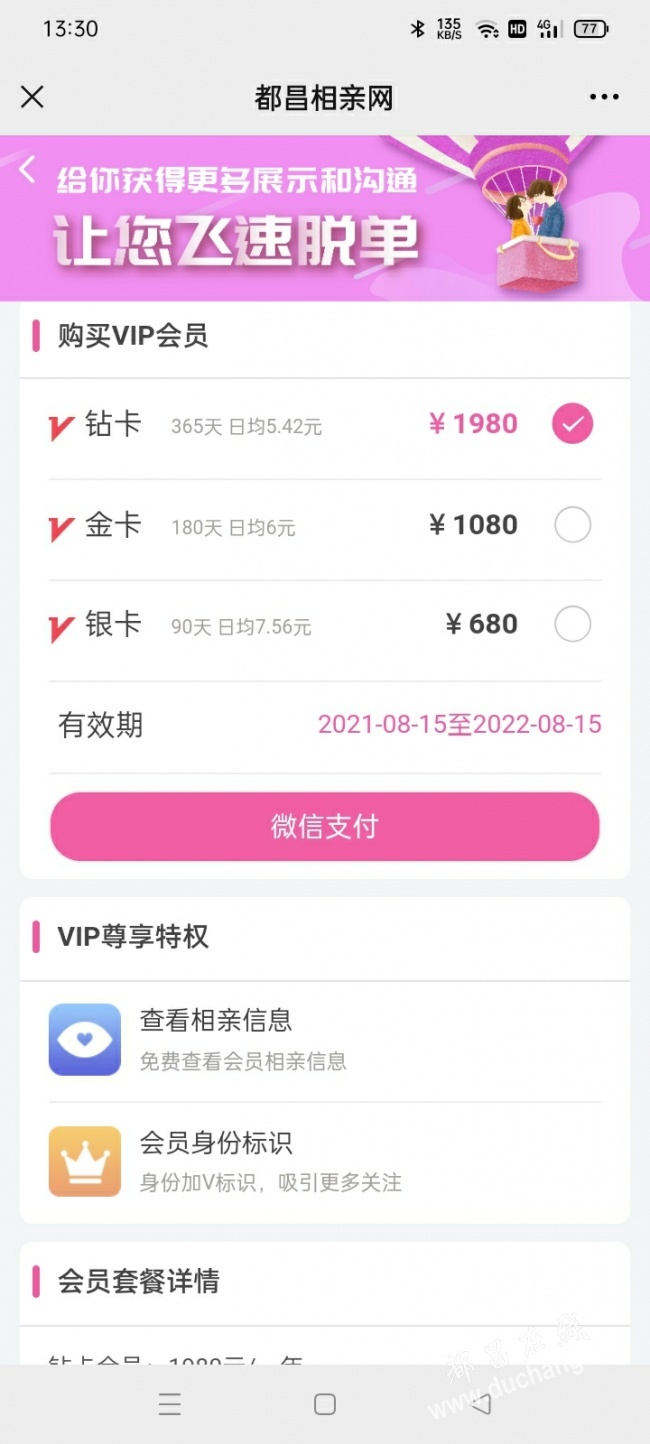
Task: Open the three-dot overflow menu
Action: [604, 97]
